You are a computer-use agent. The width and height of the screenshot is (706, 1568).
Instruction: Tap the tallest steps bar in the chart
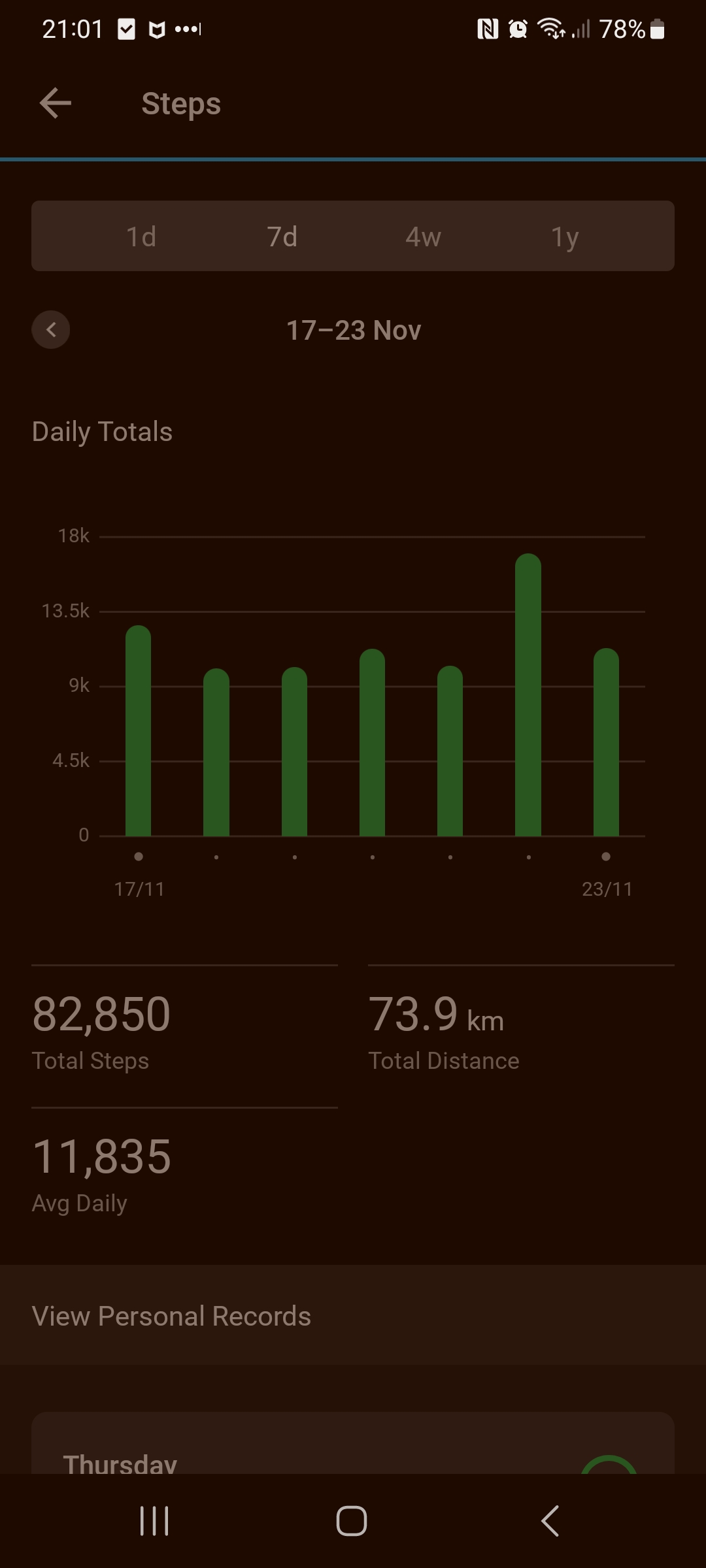528,694
